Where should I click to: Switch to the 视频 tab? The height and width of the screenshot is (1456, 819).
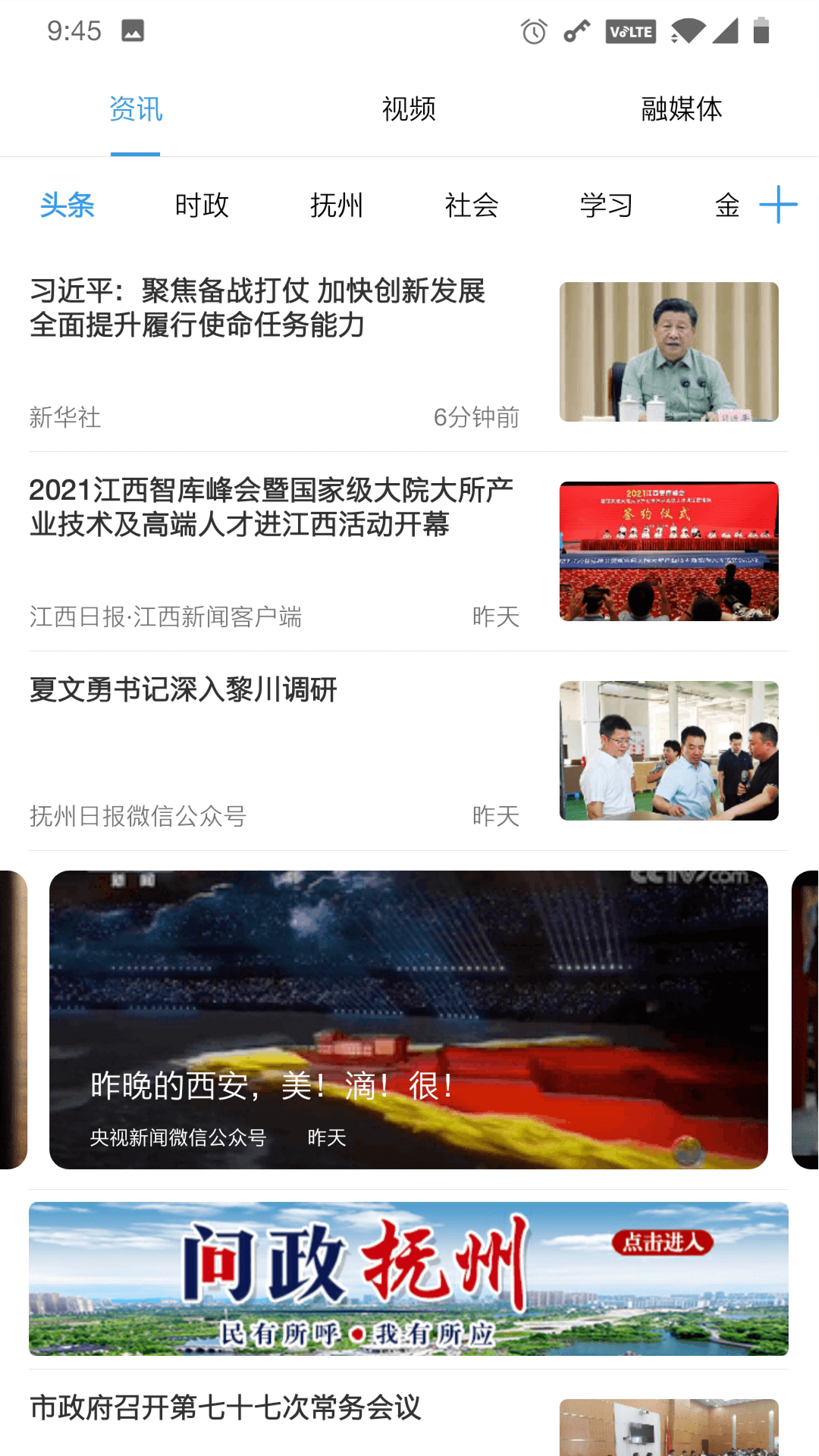tap(409, 108)
